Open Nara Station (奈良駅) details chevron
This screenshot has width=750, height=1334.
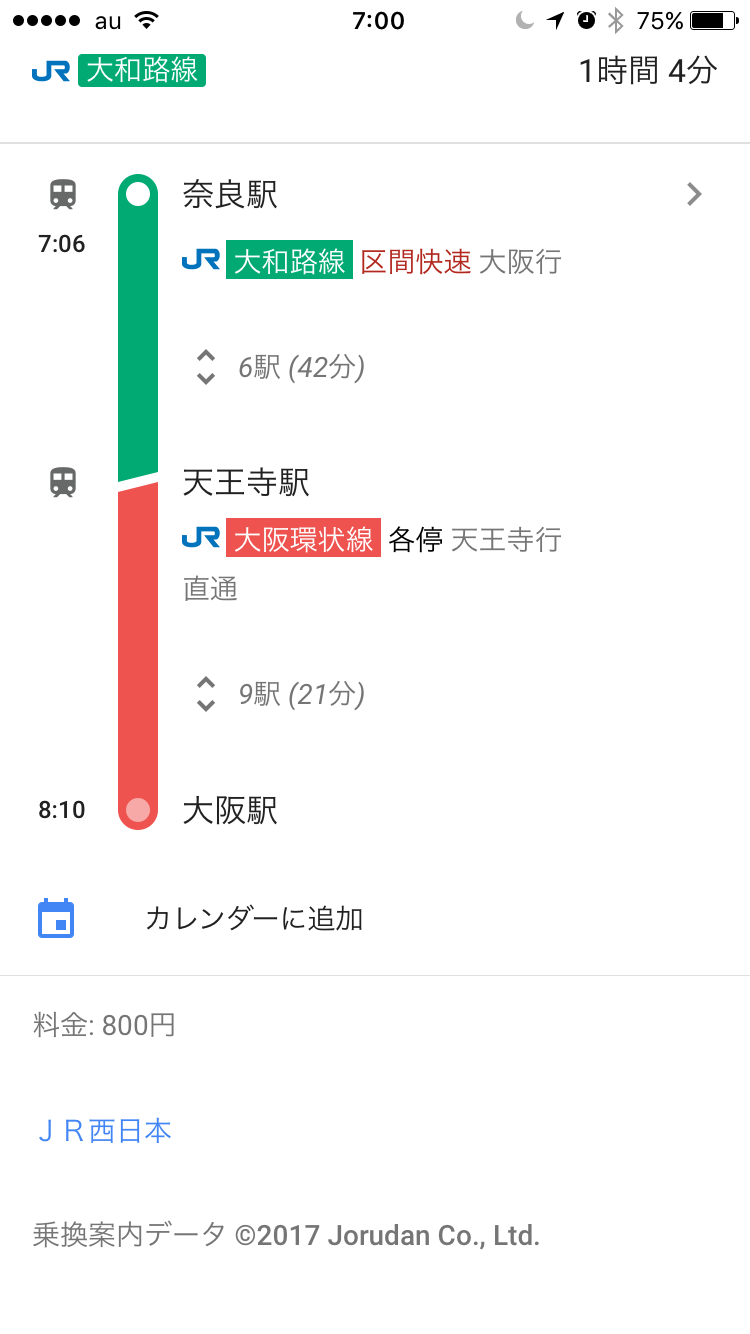click(694, 194)
